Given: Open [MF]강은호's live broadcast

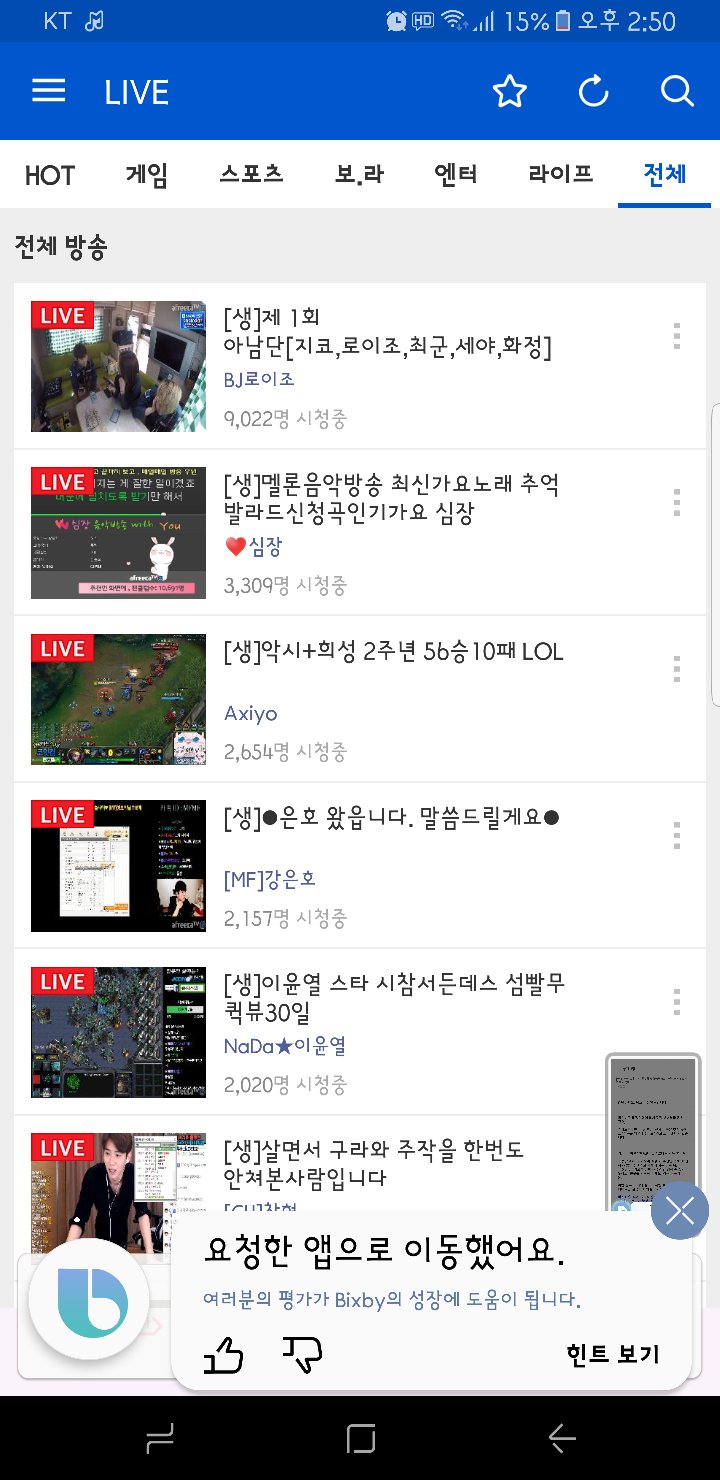Looking at the screenshot, I should coord(390,817).
